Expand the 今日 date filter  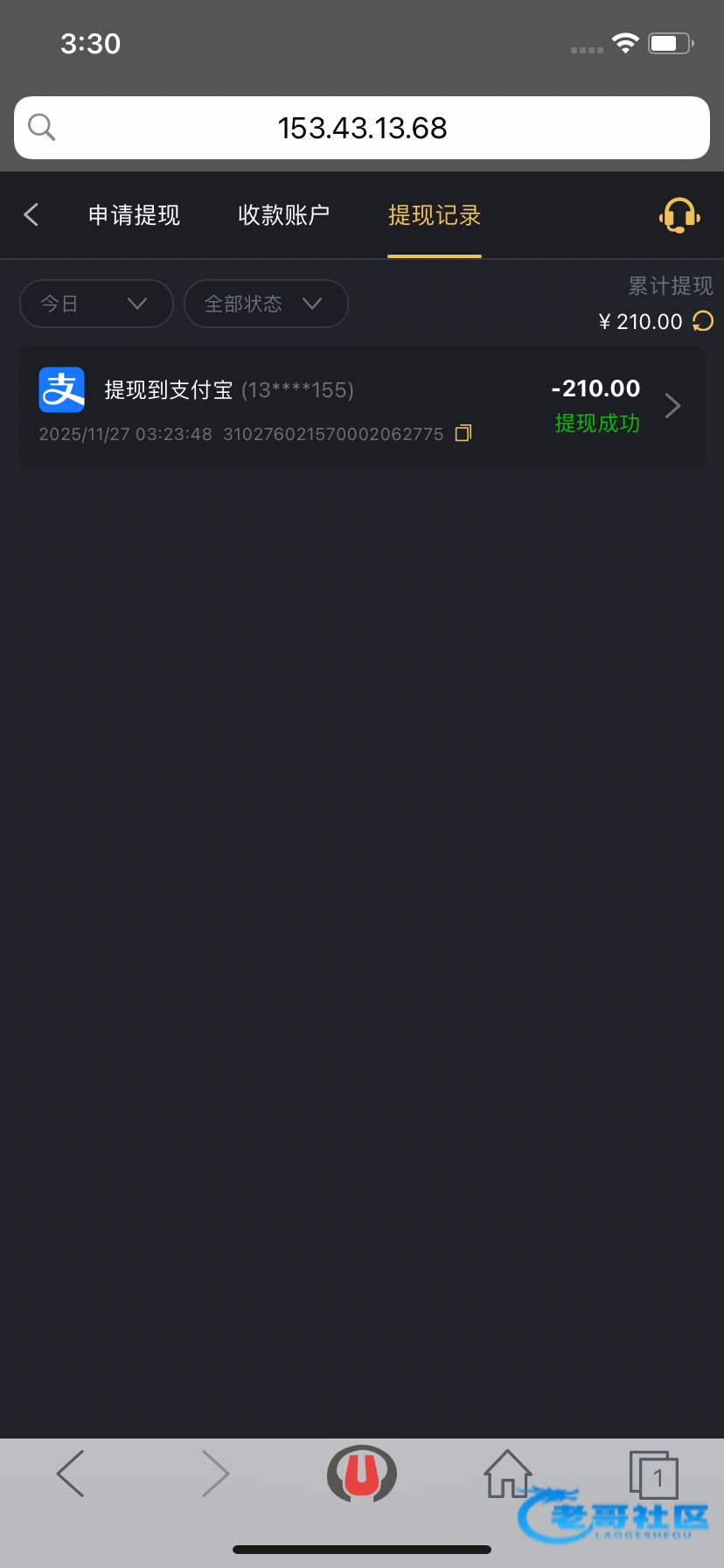click(96, 304)
